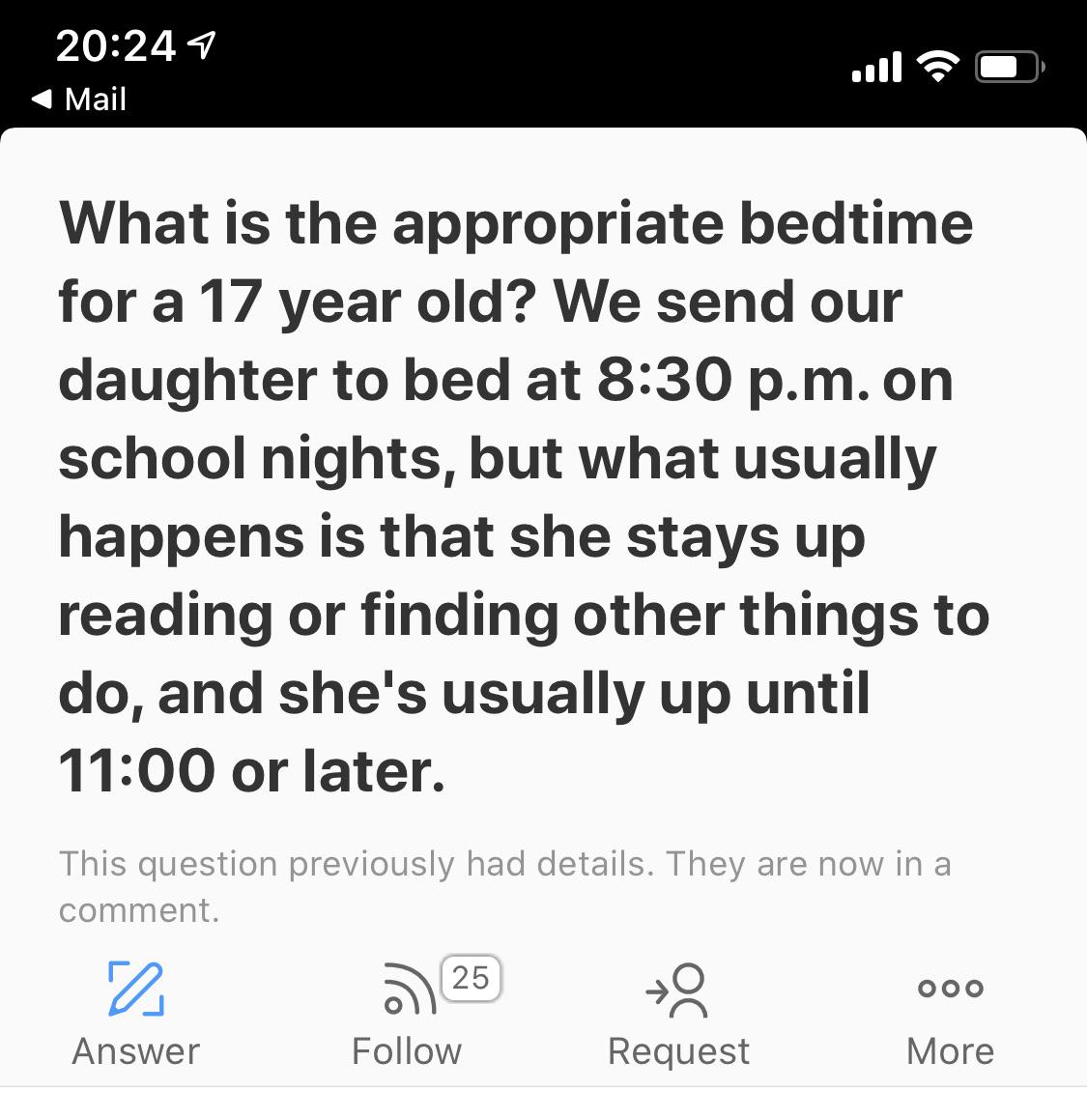
Task: Tap the status bar time display
Action: pyautogui.click(x=116, y=44)
